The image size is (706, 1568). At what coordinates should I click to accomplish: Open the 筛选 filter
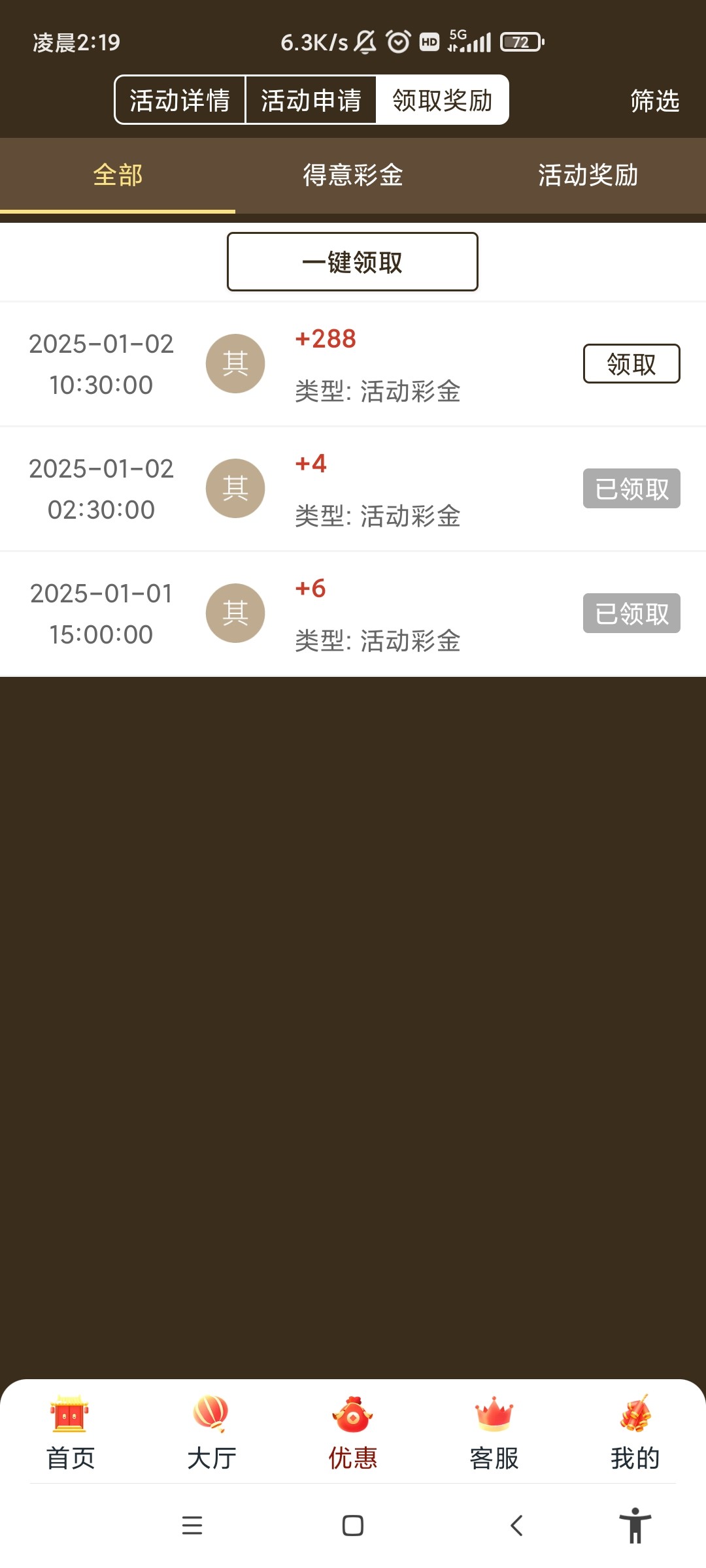tap(654, 101)
